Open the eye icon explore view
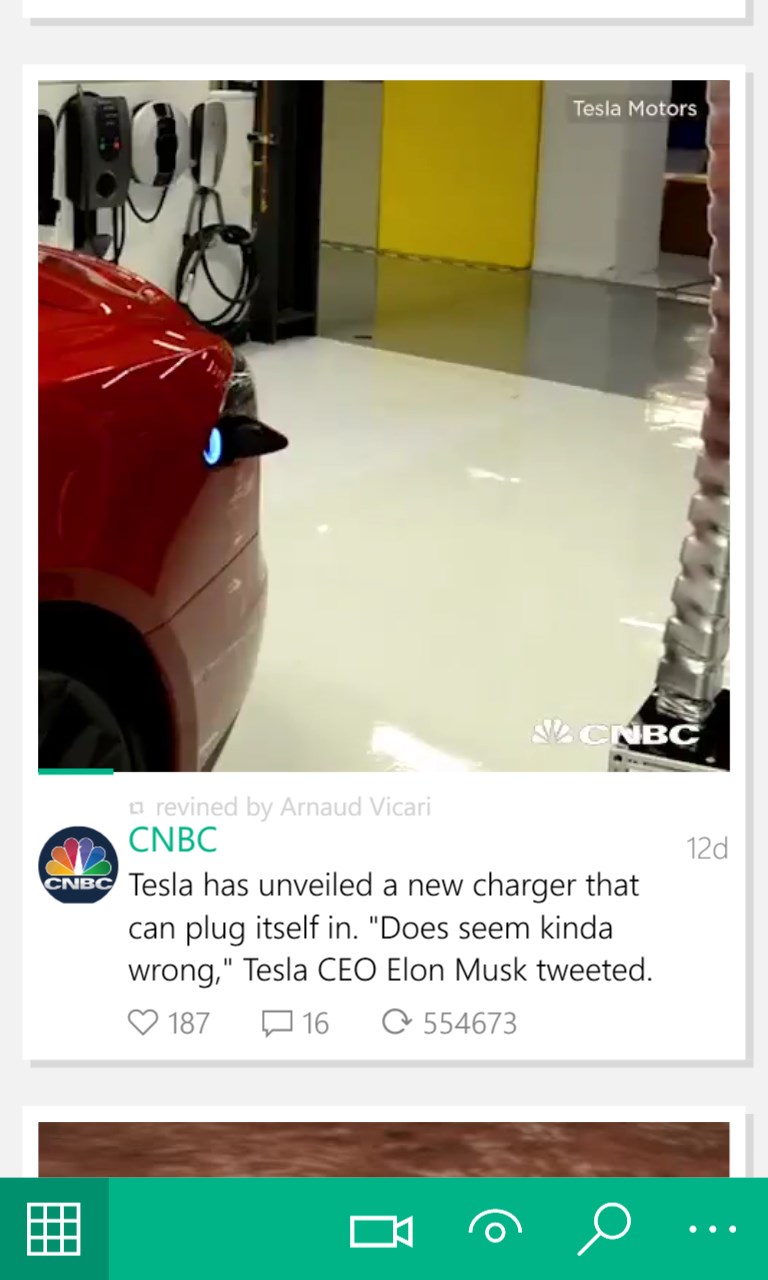Screen dimensions: 768x1280 point(495,1229)
